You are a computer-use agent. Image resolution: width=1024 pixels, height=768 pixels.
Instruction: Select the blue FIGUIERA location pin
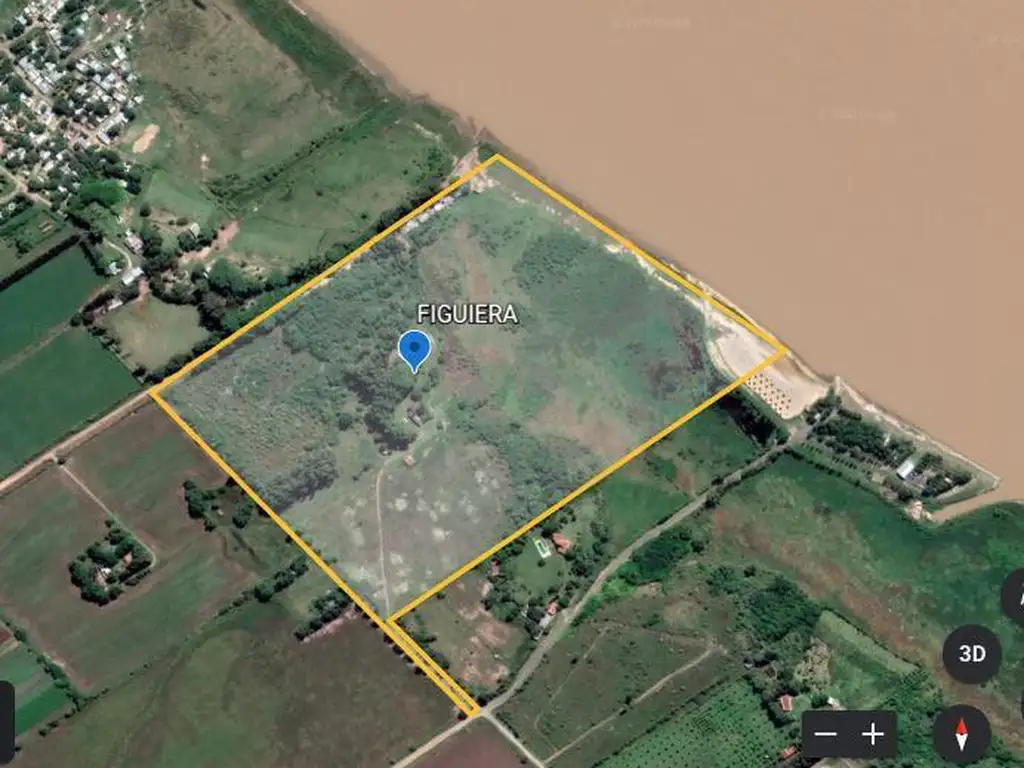coord(414,350)
